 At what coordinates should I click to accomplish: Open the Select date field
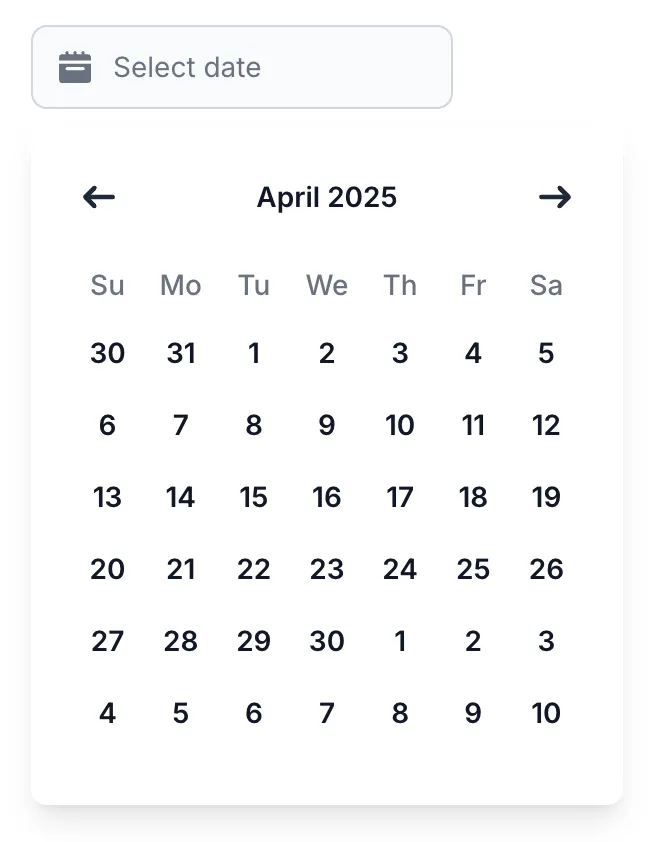pyautogui.click(x=242, y=67)
